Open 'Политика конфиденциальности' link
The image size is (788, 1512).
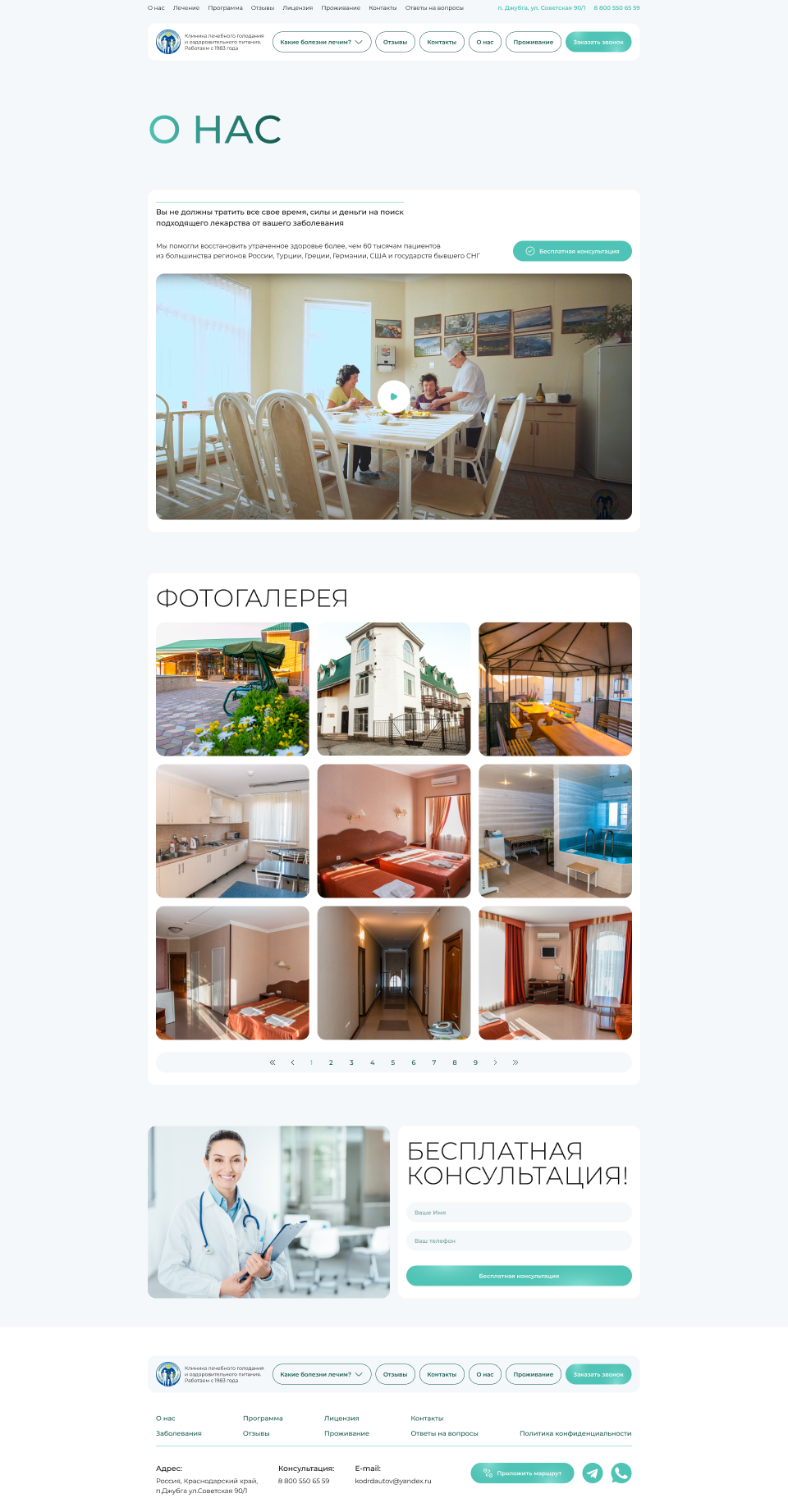coord(575,1433)
